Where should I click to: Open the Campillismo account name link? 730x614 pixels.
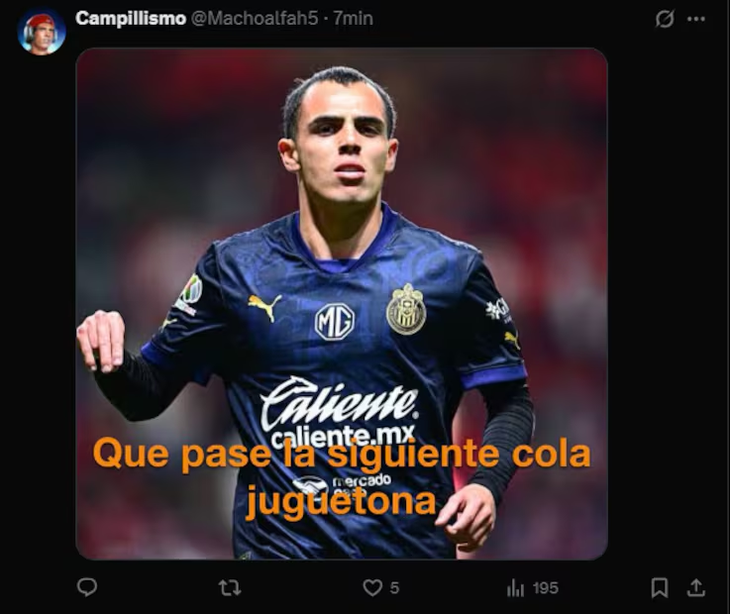[129, 18]
